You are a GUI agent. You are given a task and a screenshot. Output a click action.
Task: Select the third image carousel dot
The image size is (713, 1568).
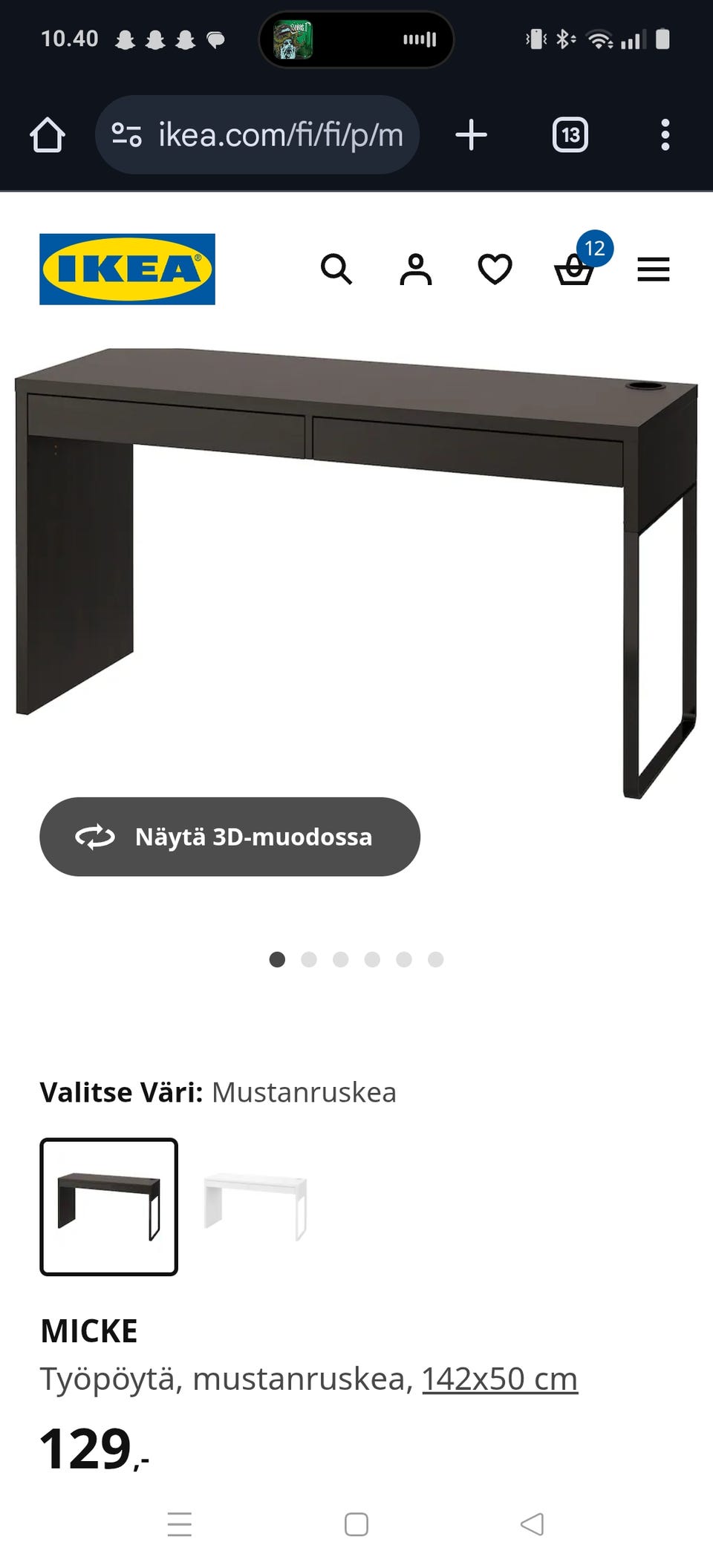342,959
